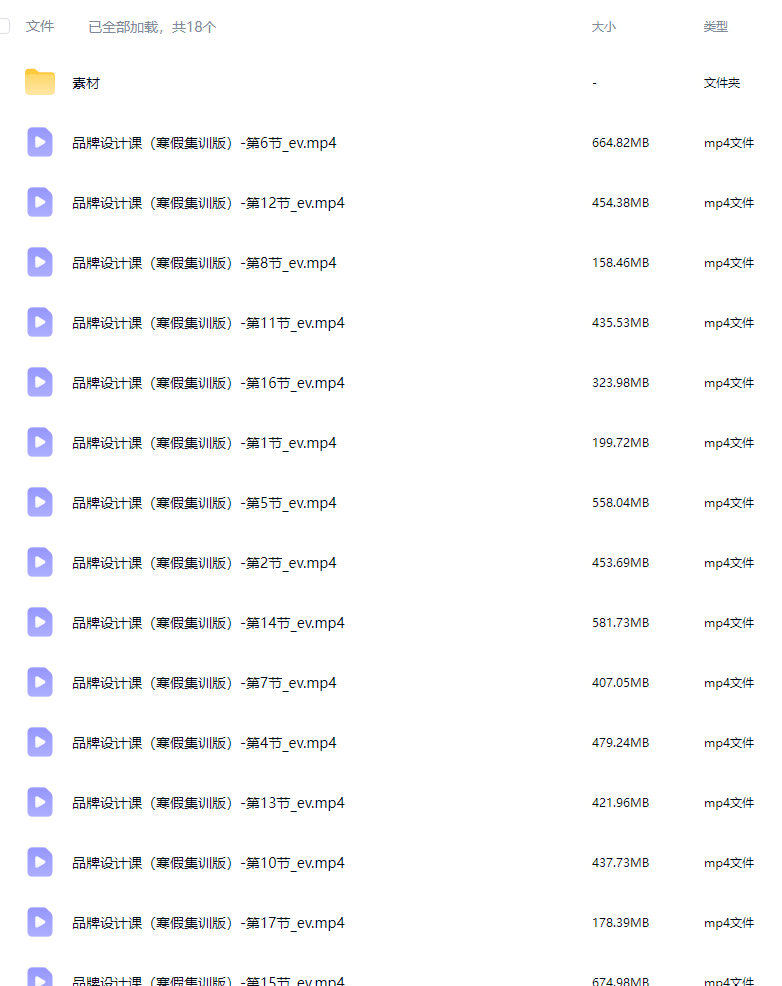The image size is (782, 986).
Task: Play the 第2节 mp4 file
Action: pyautogui.click(x=204, y=563)
